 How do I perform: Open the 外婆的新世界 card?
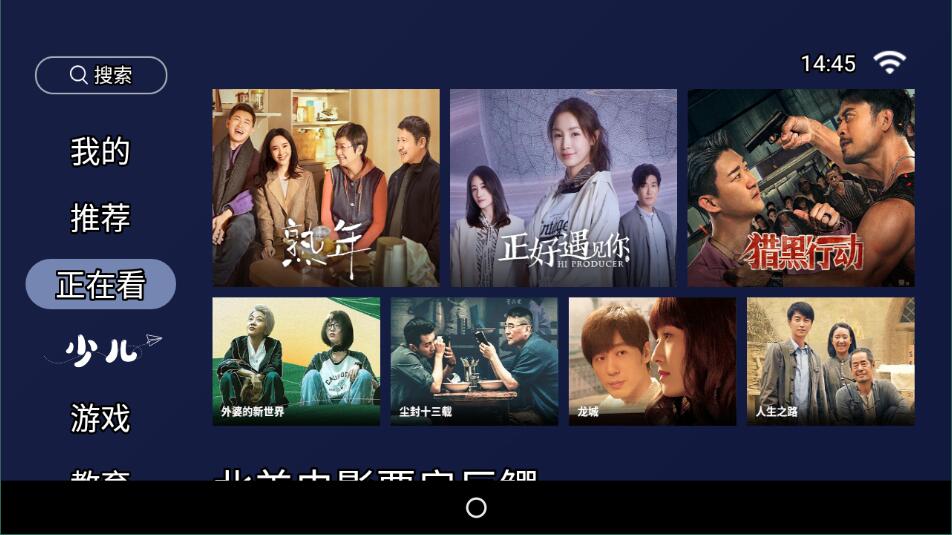(x=296, y=361)
